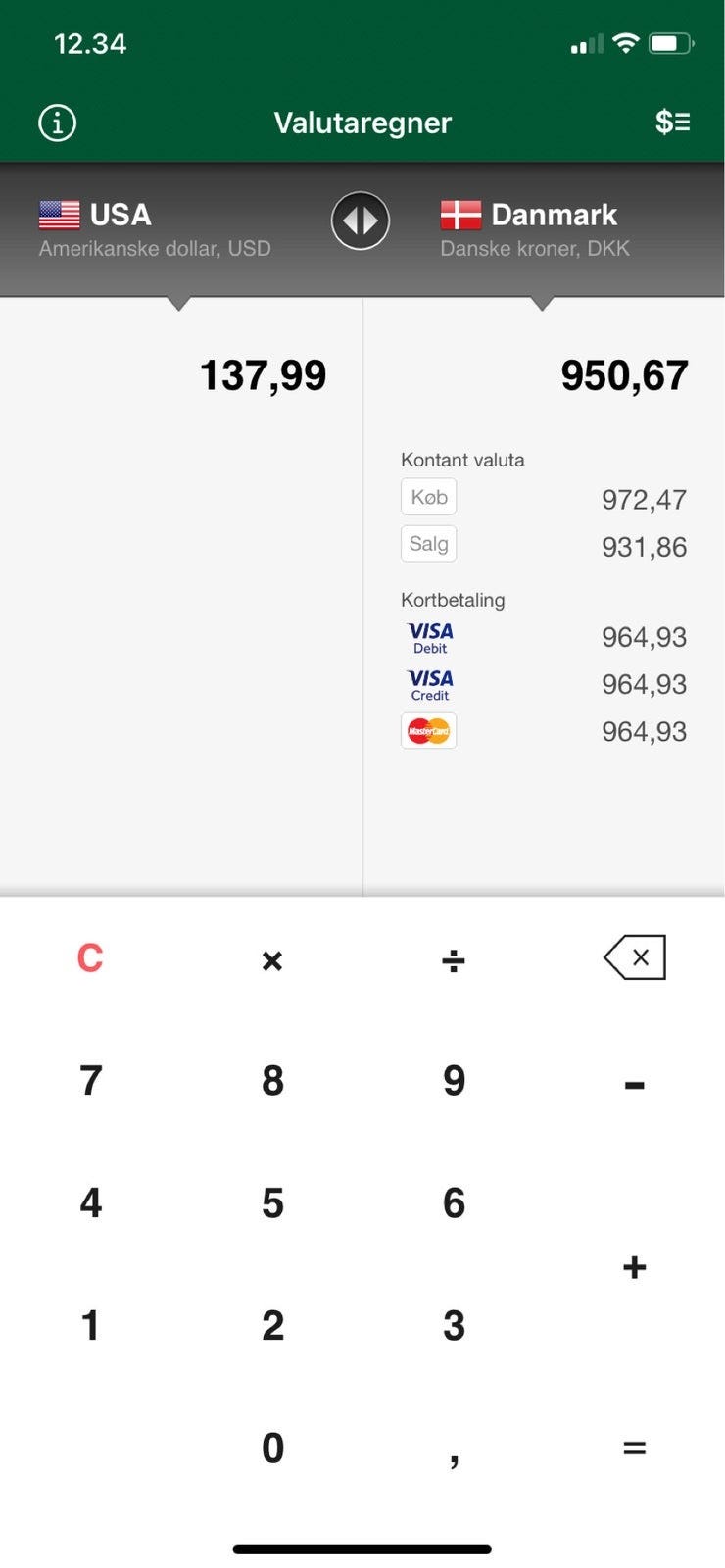Viewport: 725px width, 1568px height.
Task: Tap the minus key
Action: click(x=635, y=1085)
